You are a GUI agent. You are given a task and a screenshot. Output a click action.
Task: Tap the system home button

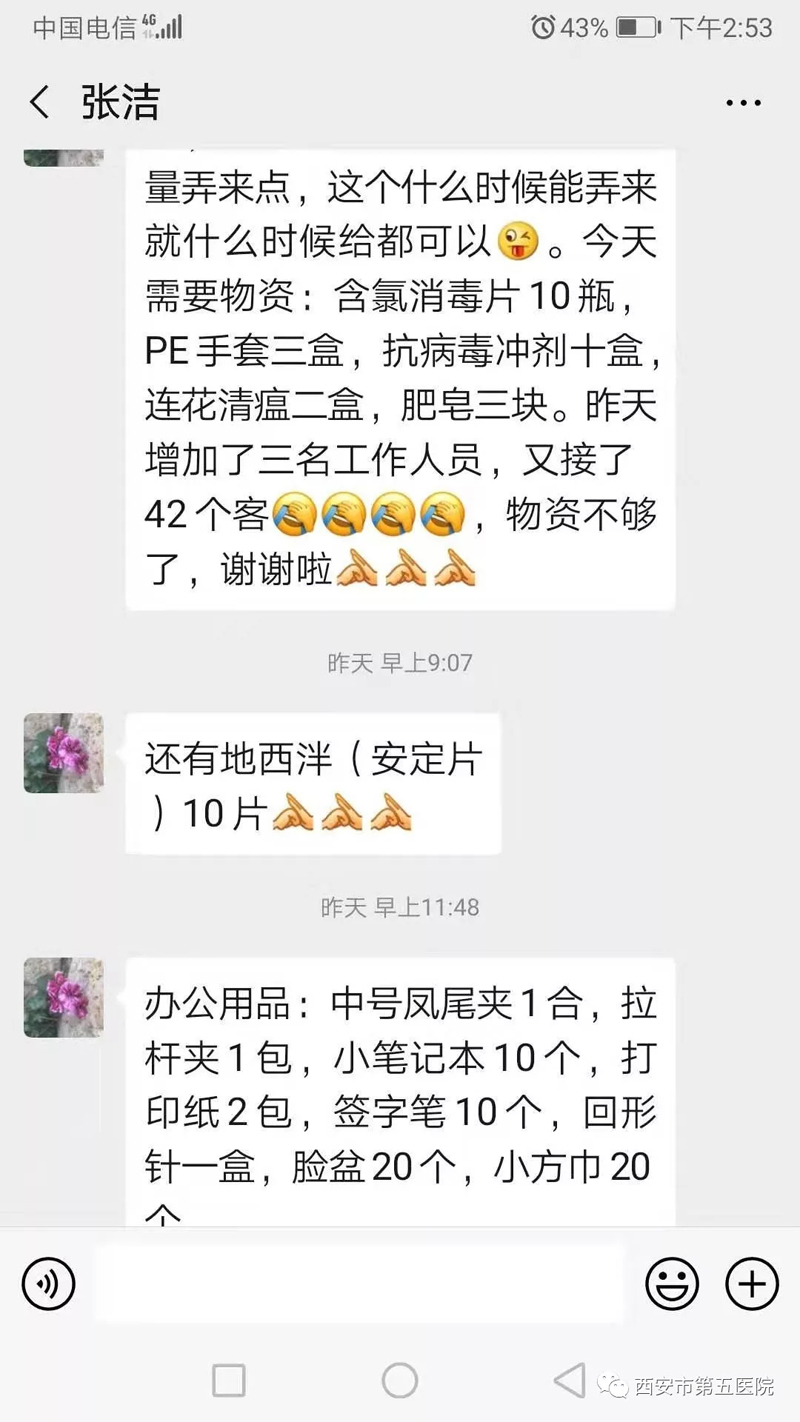tap(399, 1381)
